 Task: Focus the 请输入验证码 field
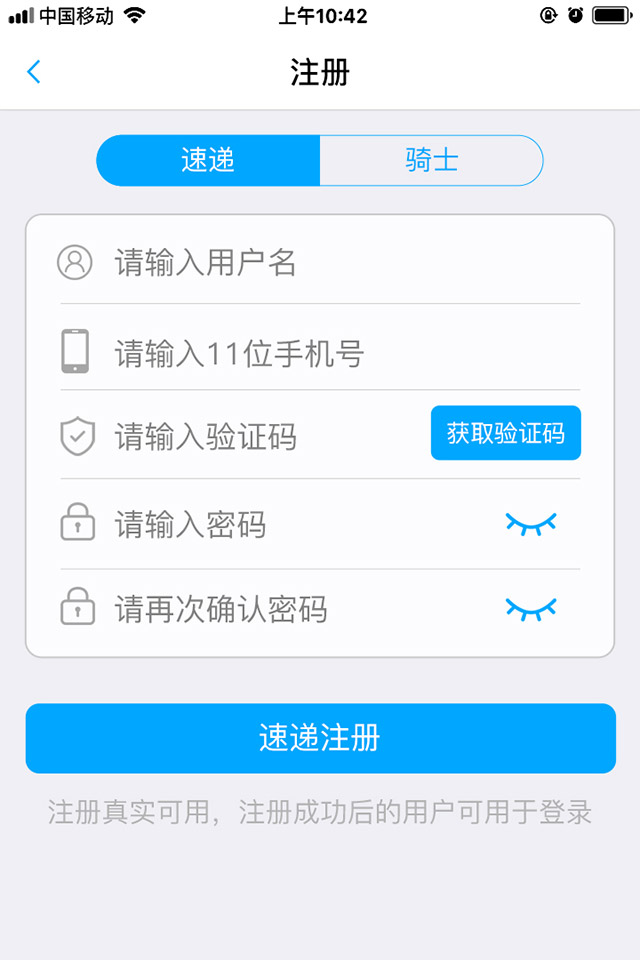pos(250,437)
